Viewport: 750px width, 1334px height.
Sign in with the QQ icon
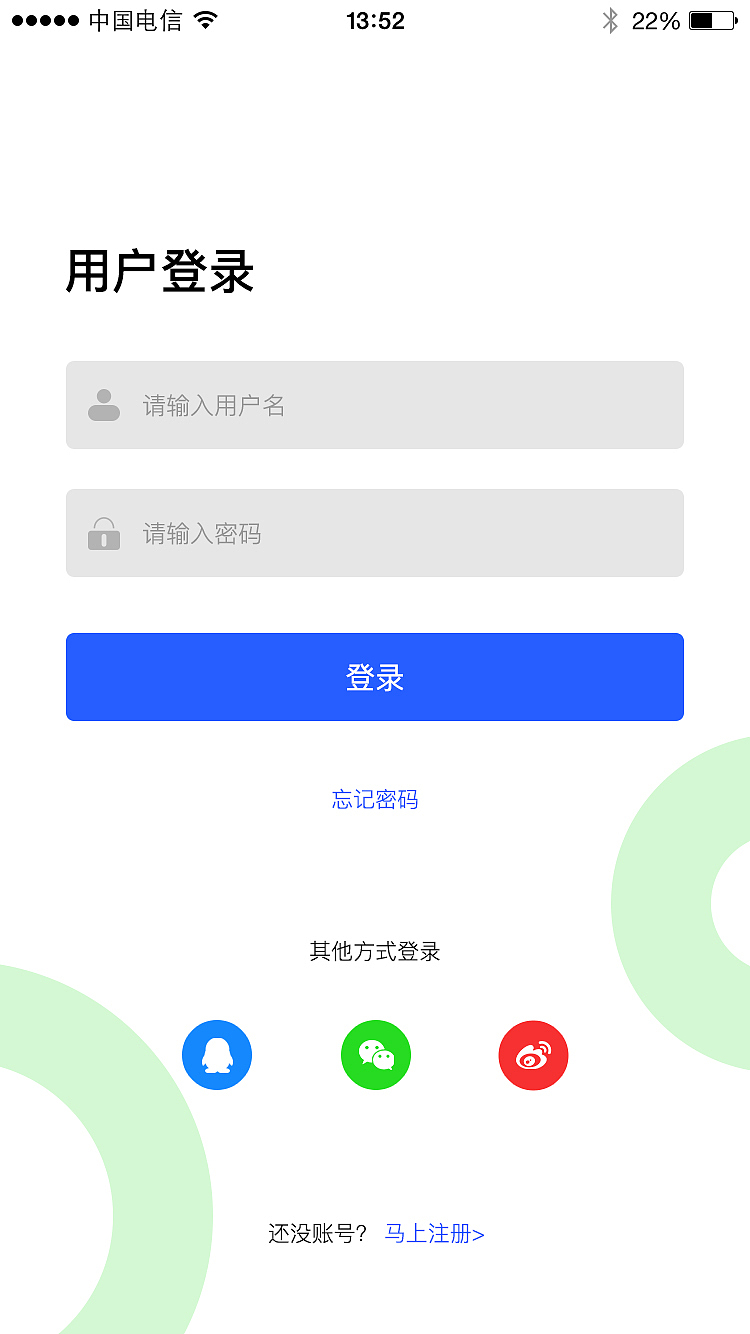[x=216, y=1054]
